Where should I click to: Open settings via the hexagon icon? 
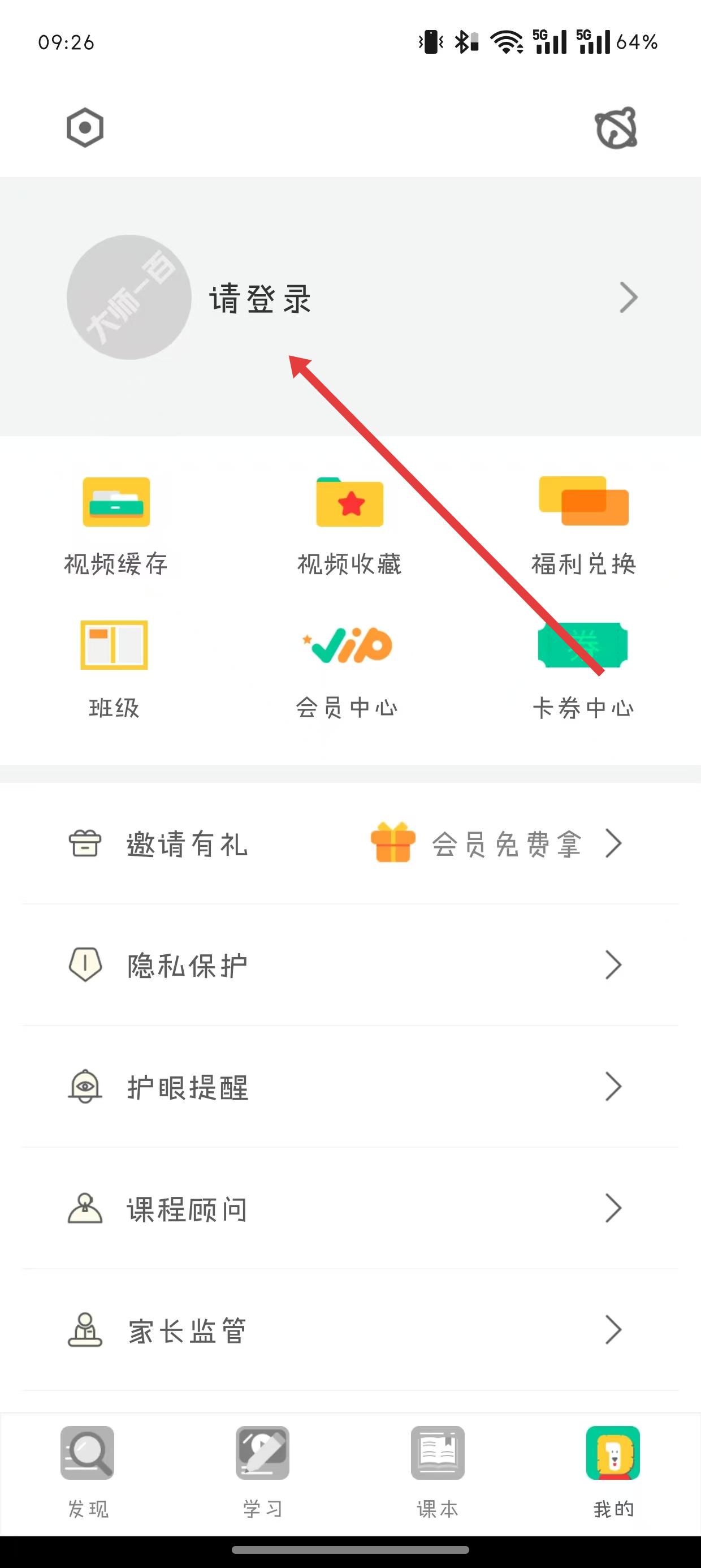[x=85, y=128]
